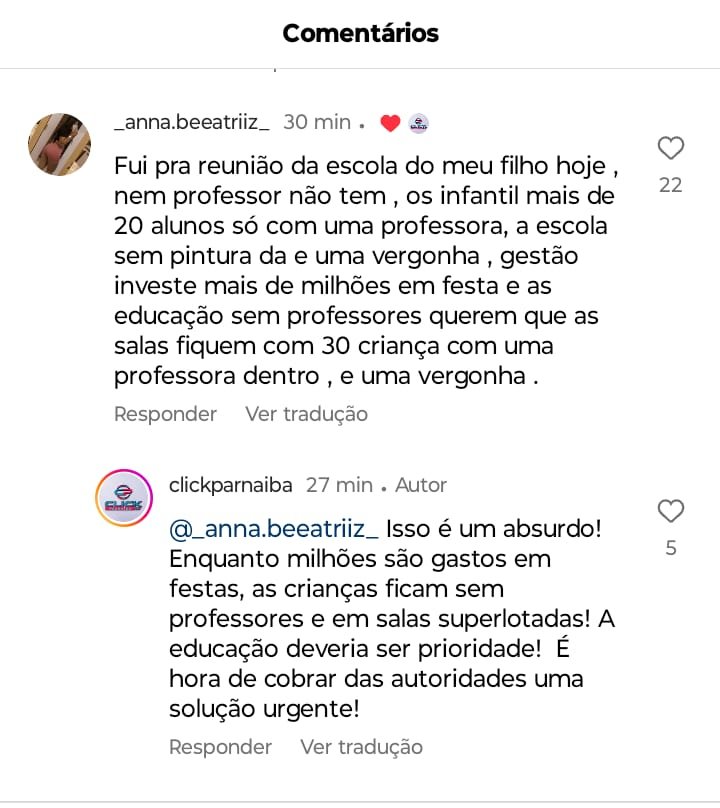Translate _anna.beeatriiz_'s comment

pyautogui.click(x=306, y=414)
